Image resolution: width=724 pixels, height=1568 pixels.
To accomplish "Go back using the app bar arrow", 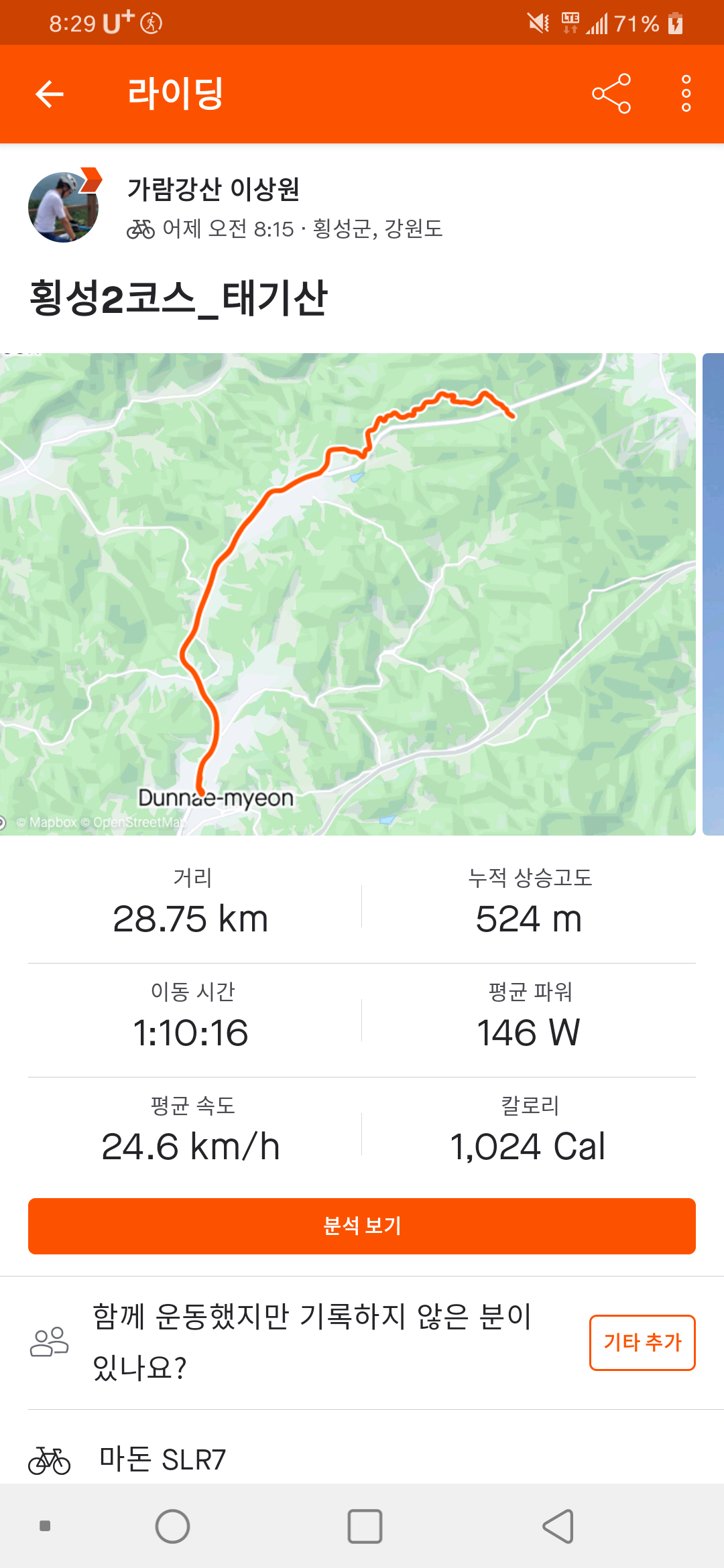I will point(50,94).
